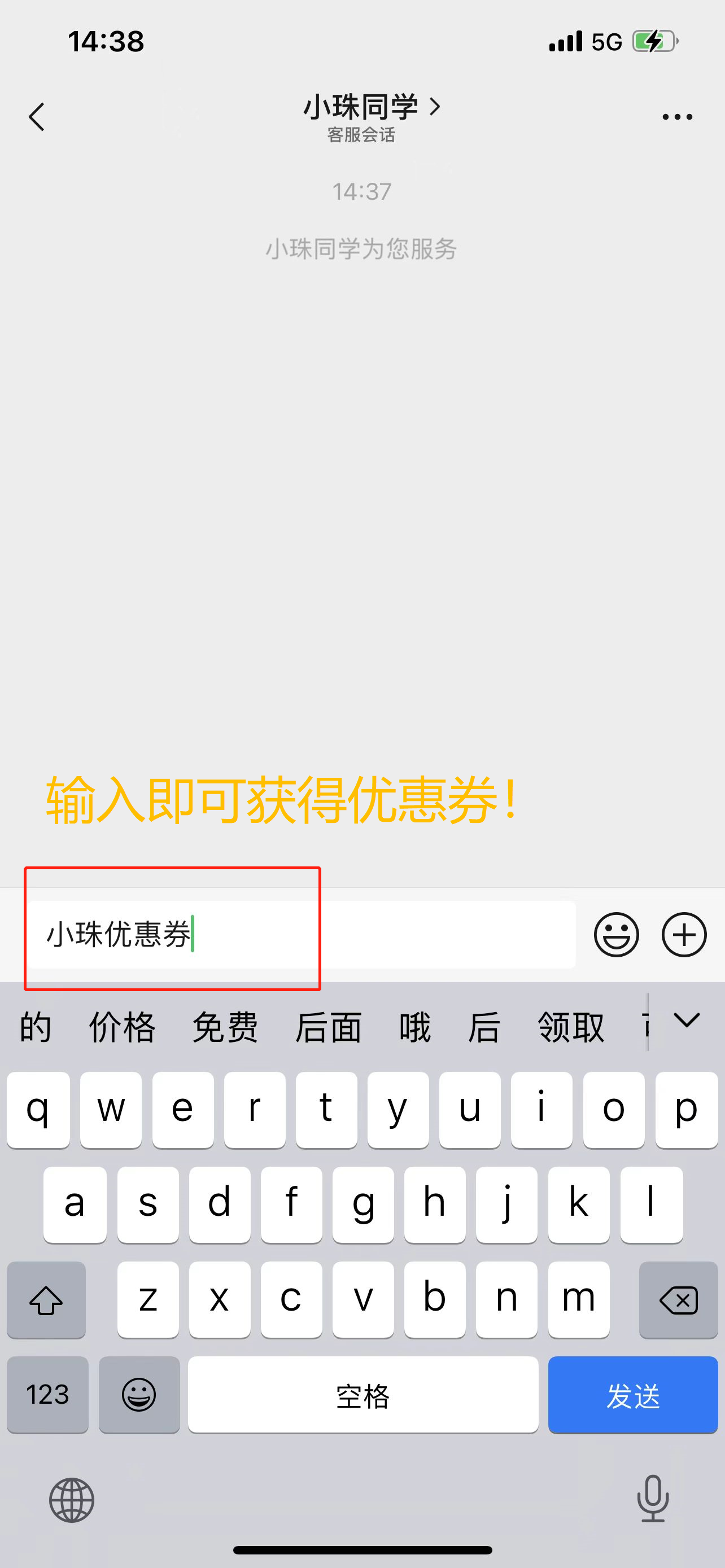
Task: Send the message with 发送 key
Action: 633,1395
